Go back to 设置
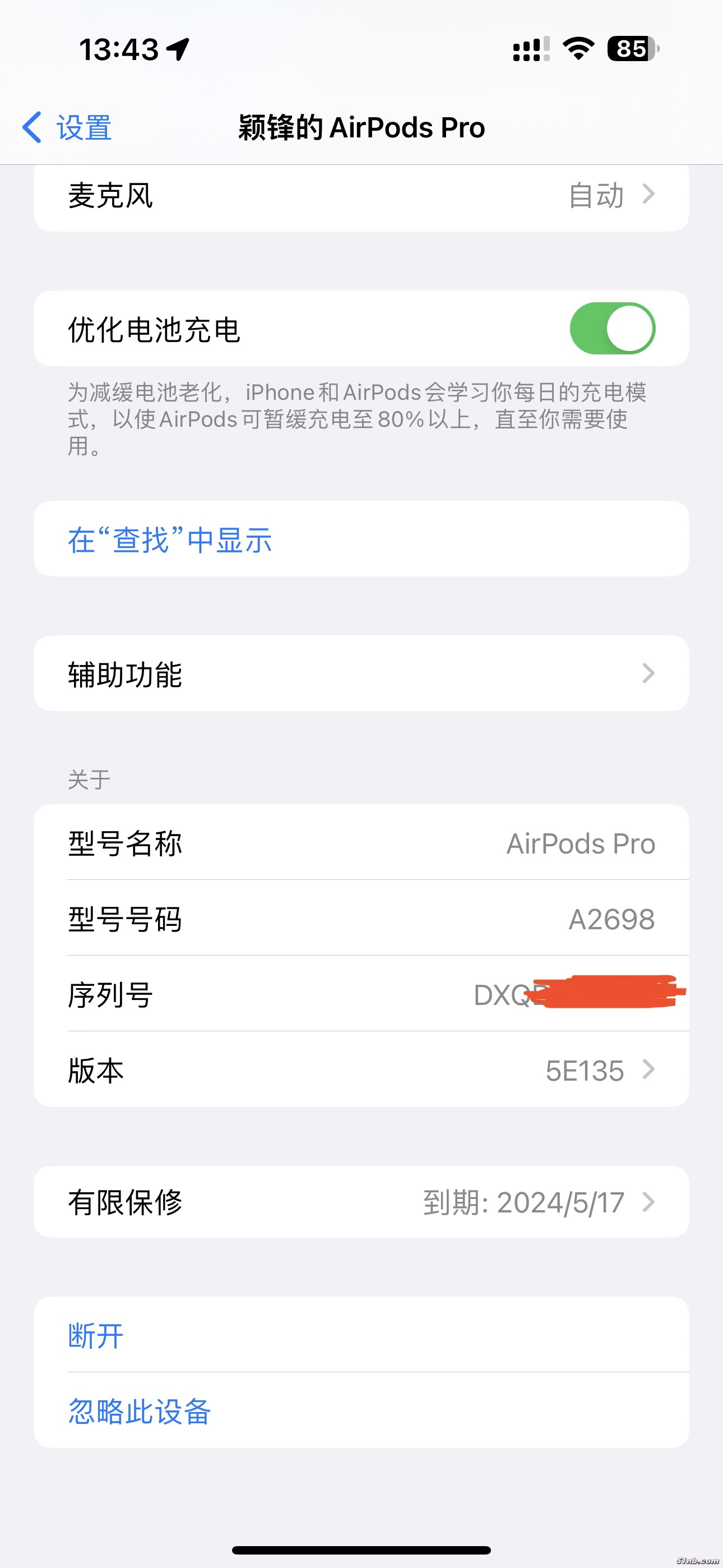 (67, 128)
